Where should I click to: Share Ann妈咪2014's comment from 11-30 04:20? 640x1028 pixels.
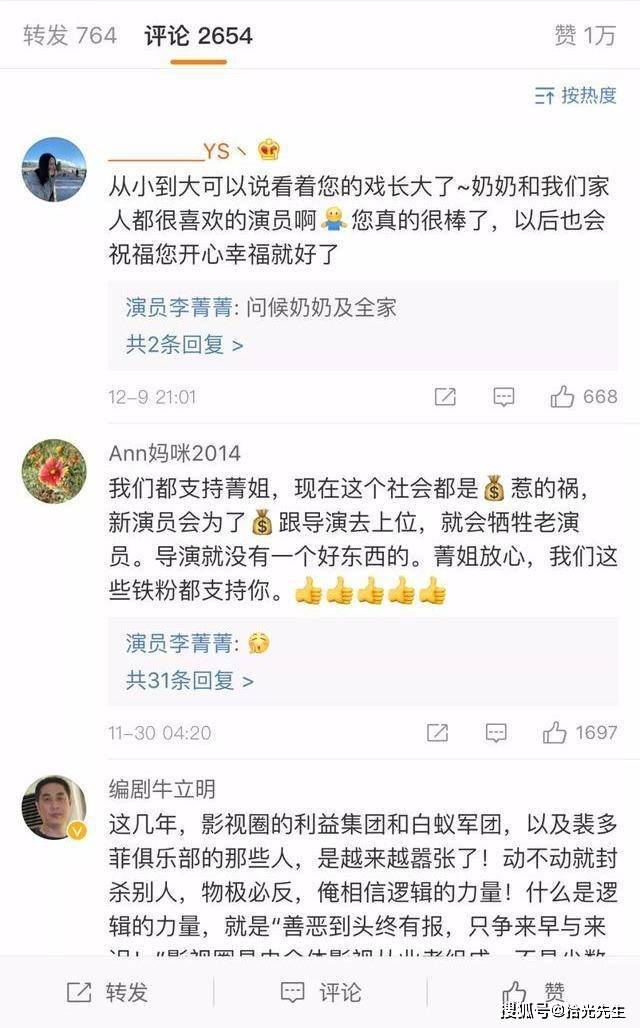tap(438, 733)
